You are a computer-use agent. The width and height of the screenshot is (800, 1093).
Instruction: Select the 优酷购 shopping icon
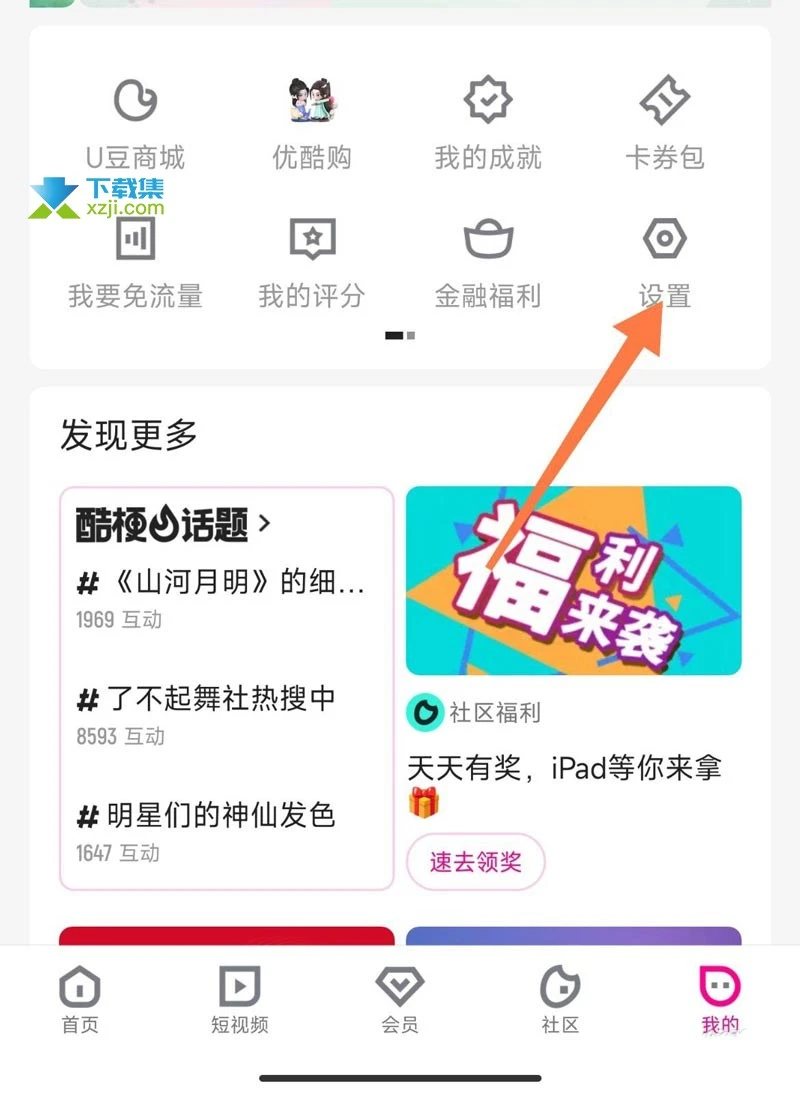tap(313, 100)
